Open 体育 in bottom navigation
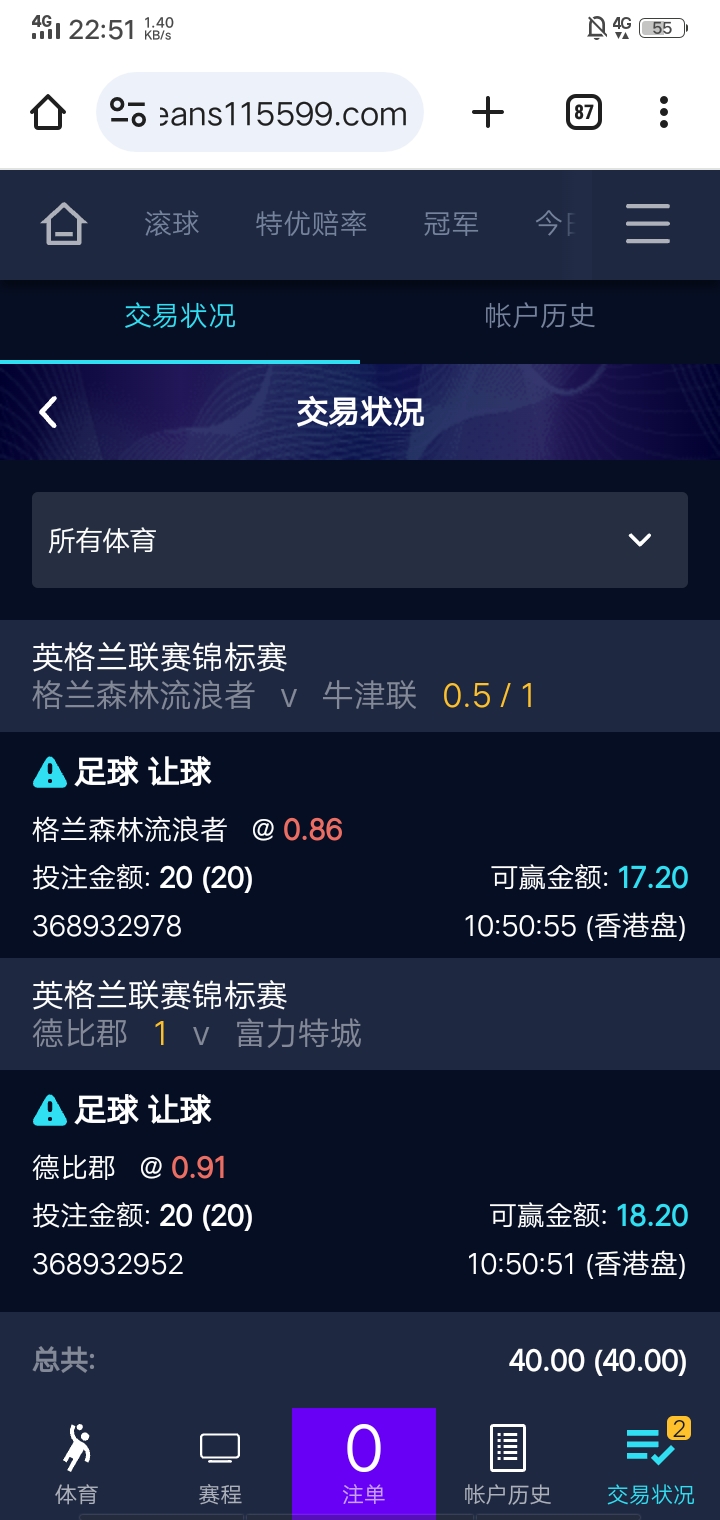Image resolution: width=720 pixels, height=1520 pixels. pos(76,1465)
